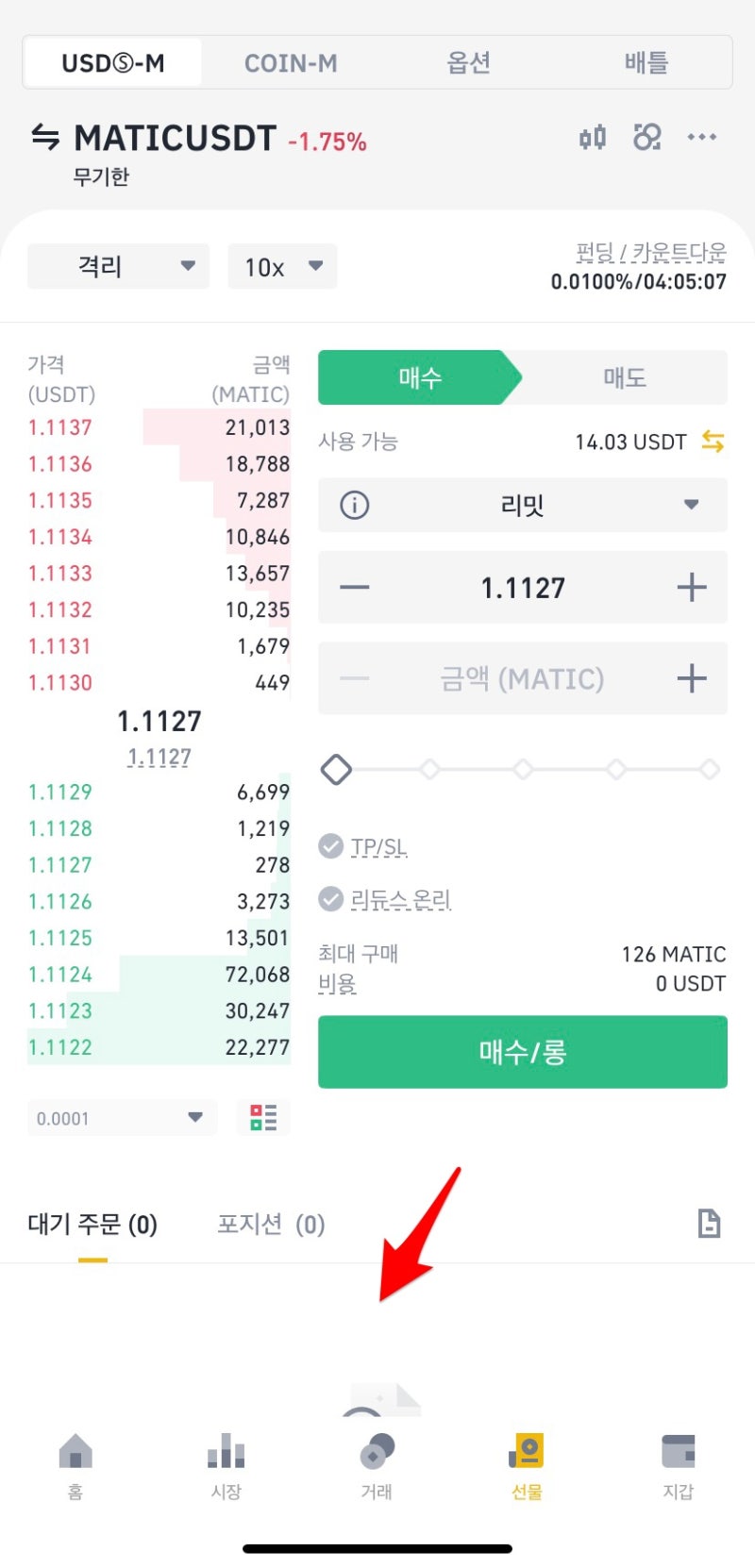Open the candlestick chart icon

[x=593, y=138]
